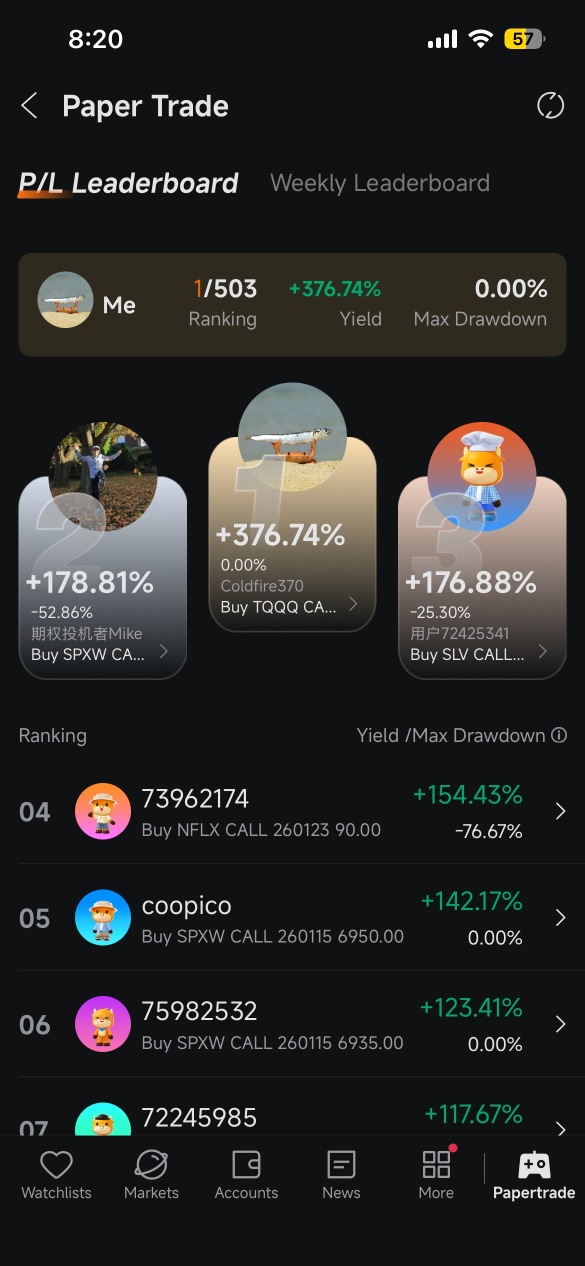Select the P/L Leaderboard tab
This screenshot has width=585, height=1266.
[128, 183]
